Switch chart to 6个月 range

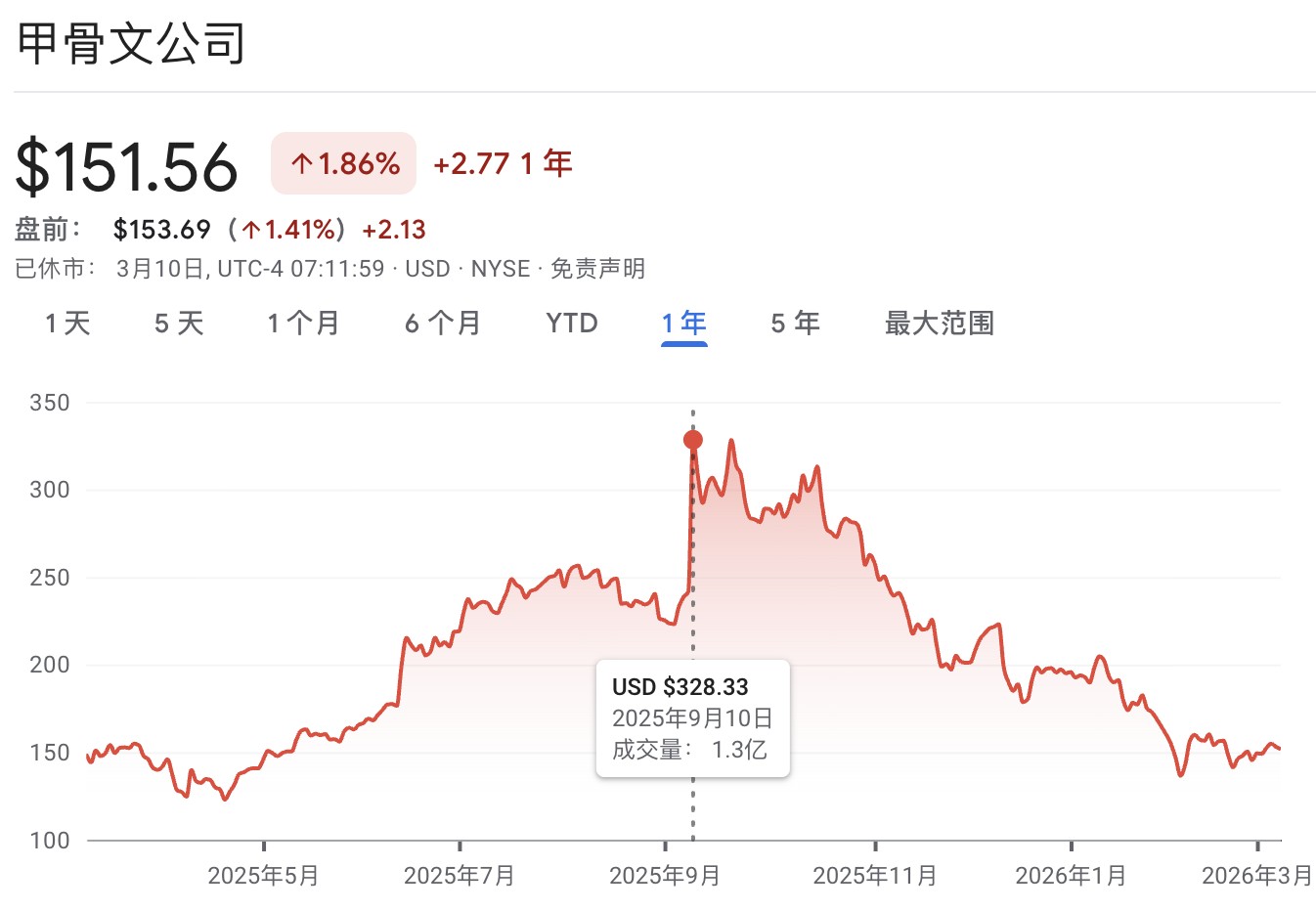point(443,324)
